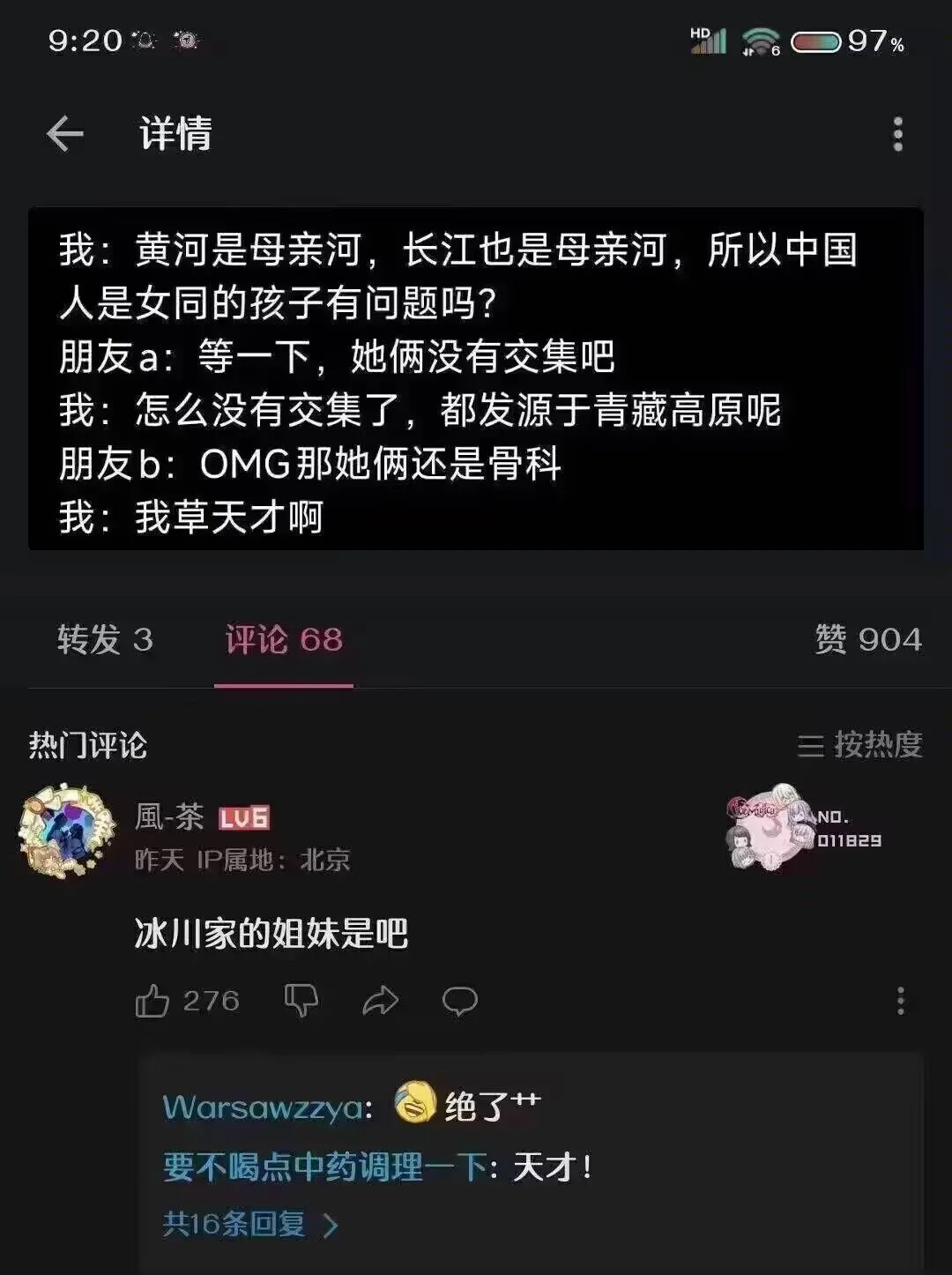This screenshot has width=952, height=1275.
Task: Reply to 風-茶's comment
Action: (459, 1002)
